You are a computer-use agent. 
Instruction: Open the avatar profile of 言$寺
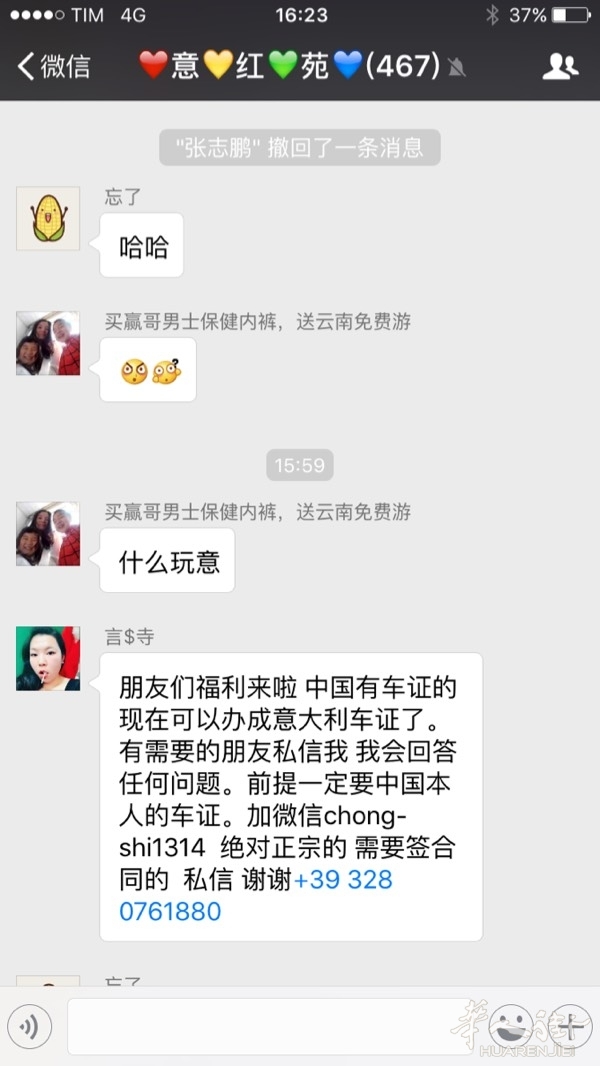48,658
